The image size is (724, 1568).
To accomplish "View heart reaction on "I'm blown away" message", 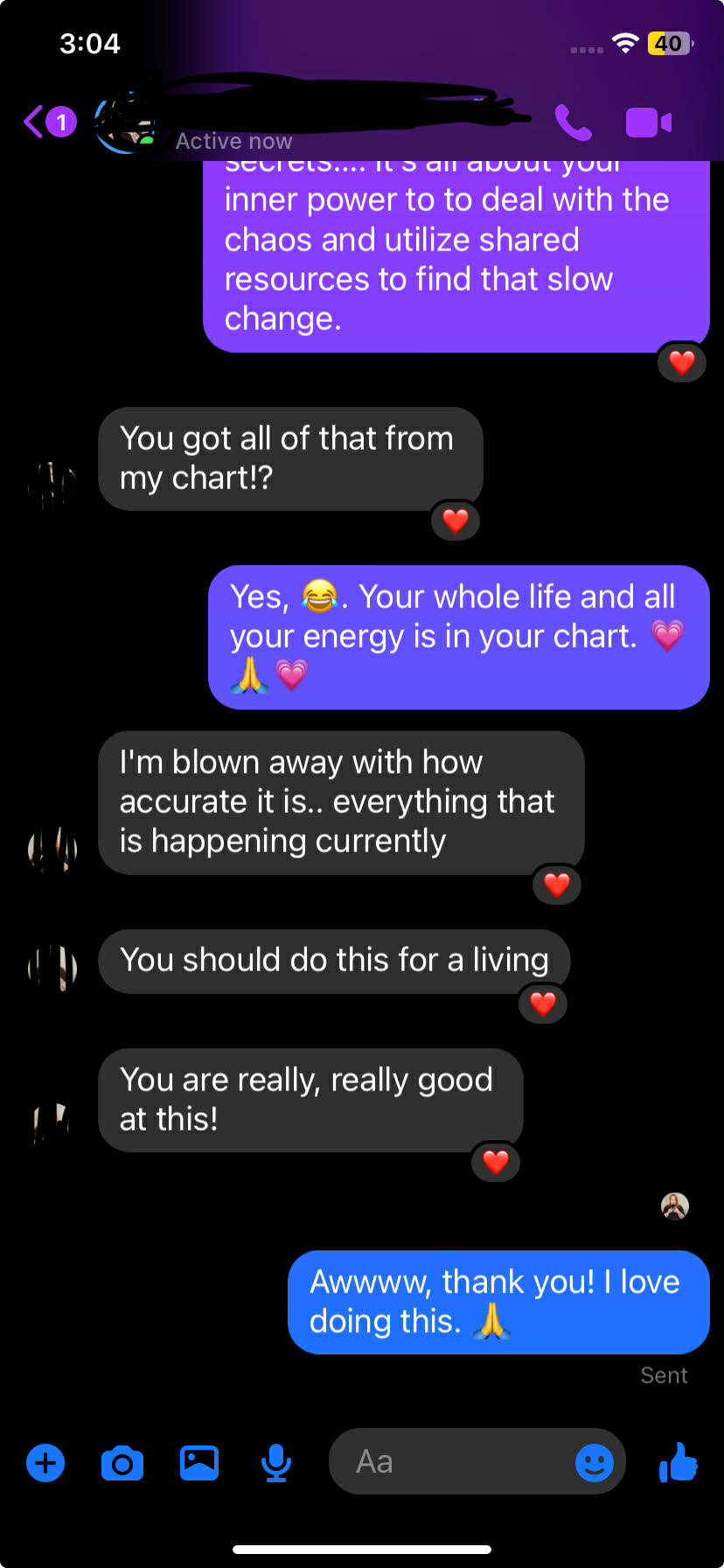I will [x=557, y=885].
